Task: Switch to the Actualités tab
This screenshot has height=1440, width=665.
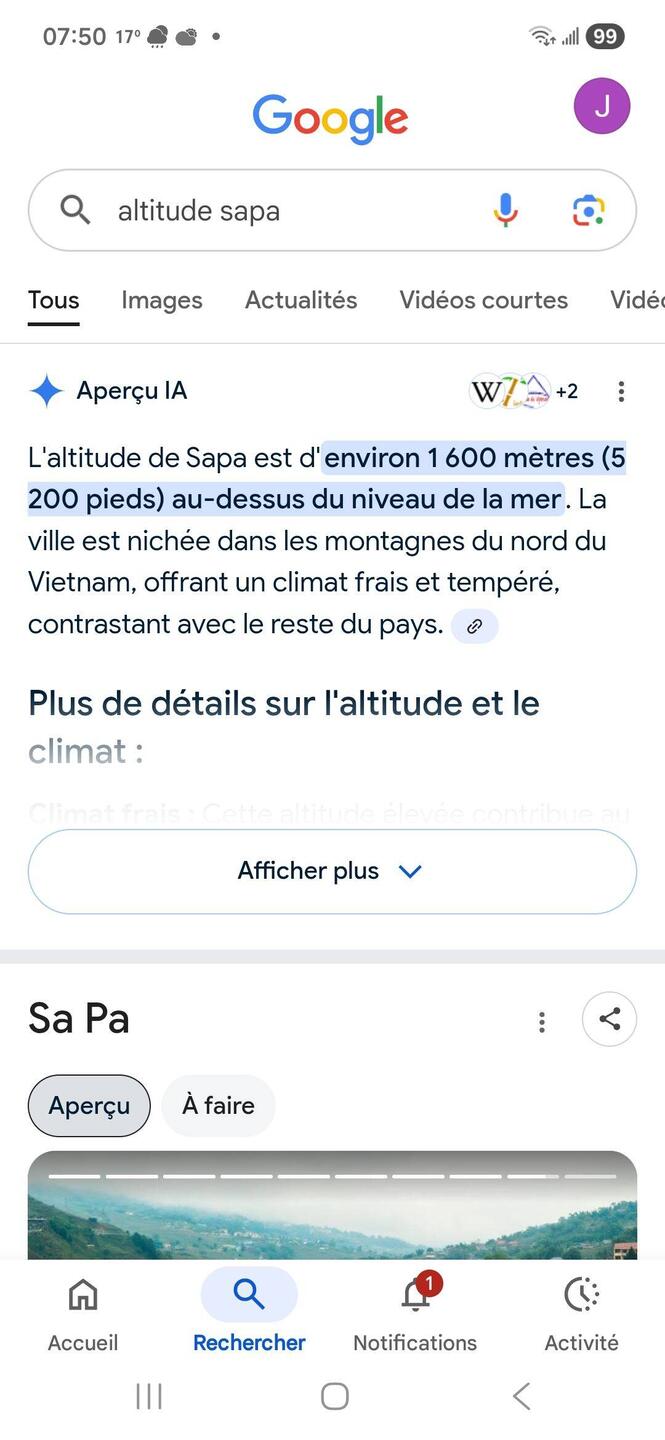Action: click(x=301, y=300)
